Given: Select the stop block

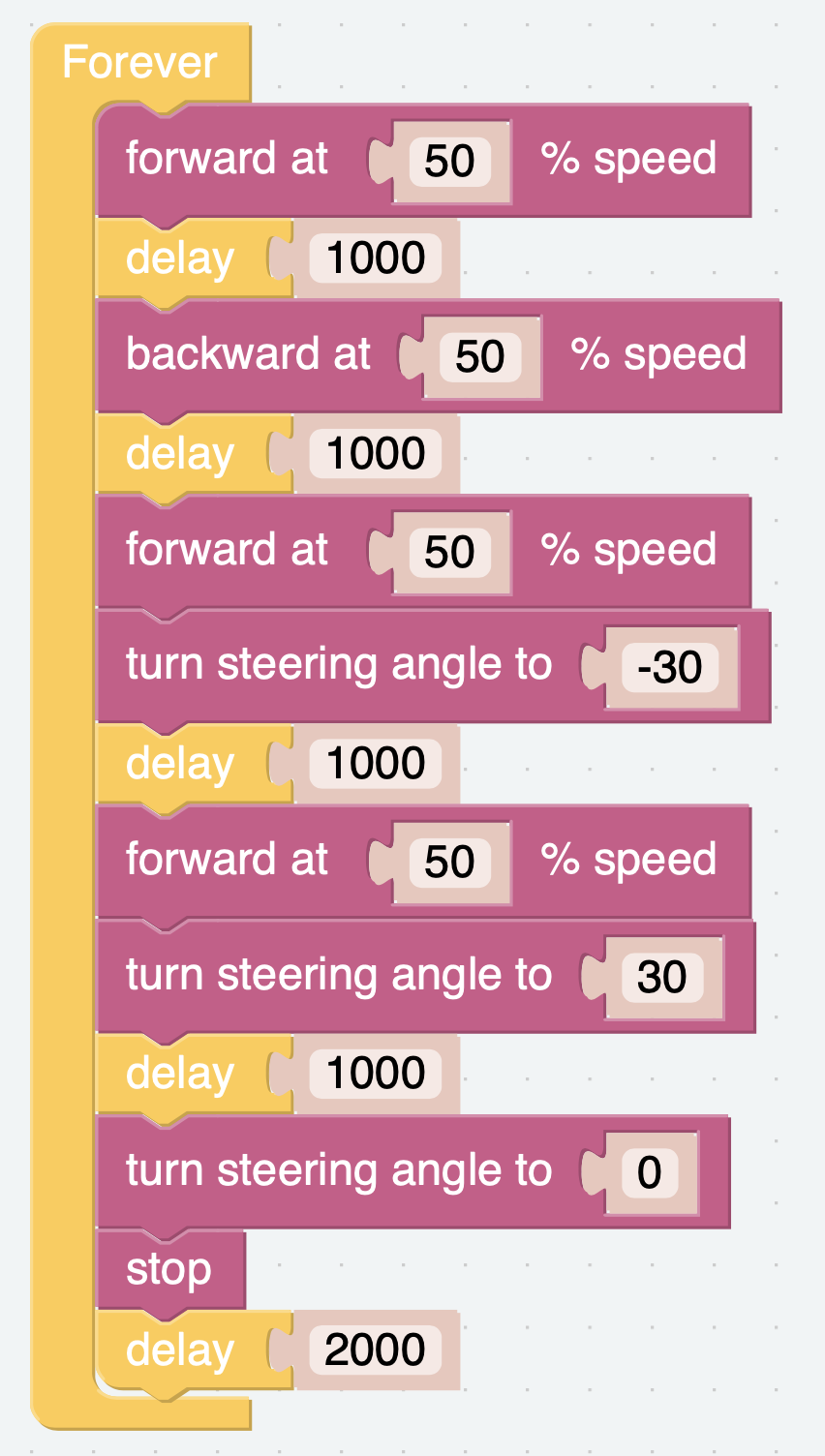Looking at the screenshot, I should click(169, 1269).
